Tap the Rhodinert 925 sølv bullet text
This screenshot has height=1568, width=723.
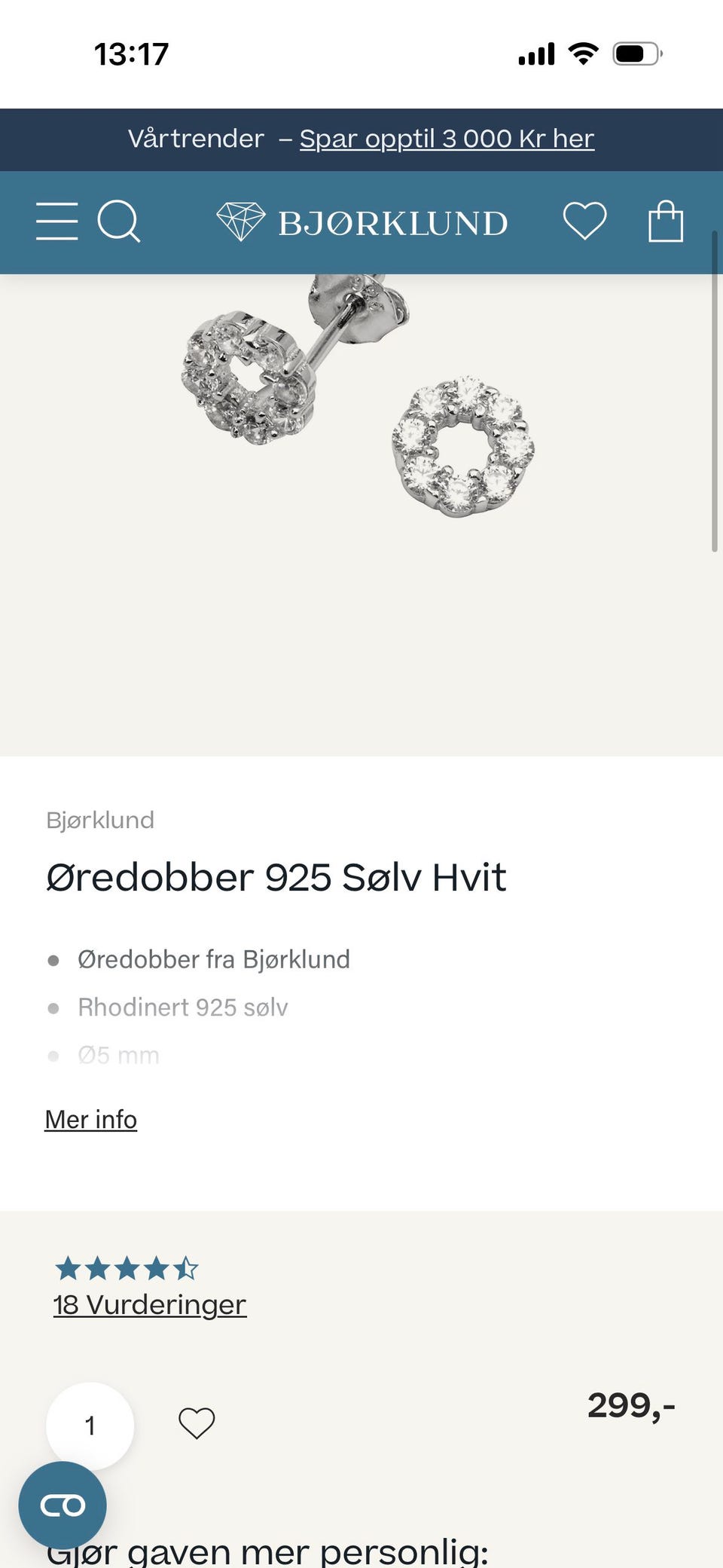pyautogui.click(x=182, y=1007)
